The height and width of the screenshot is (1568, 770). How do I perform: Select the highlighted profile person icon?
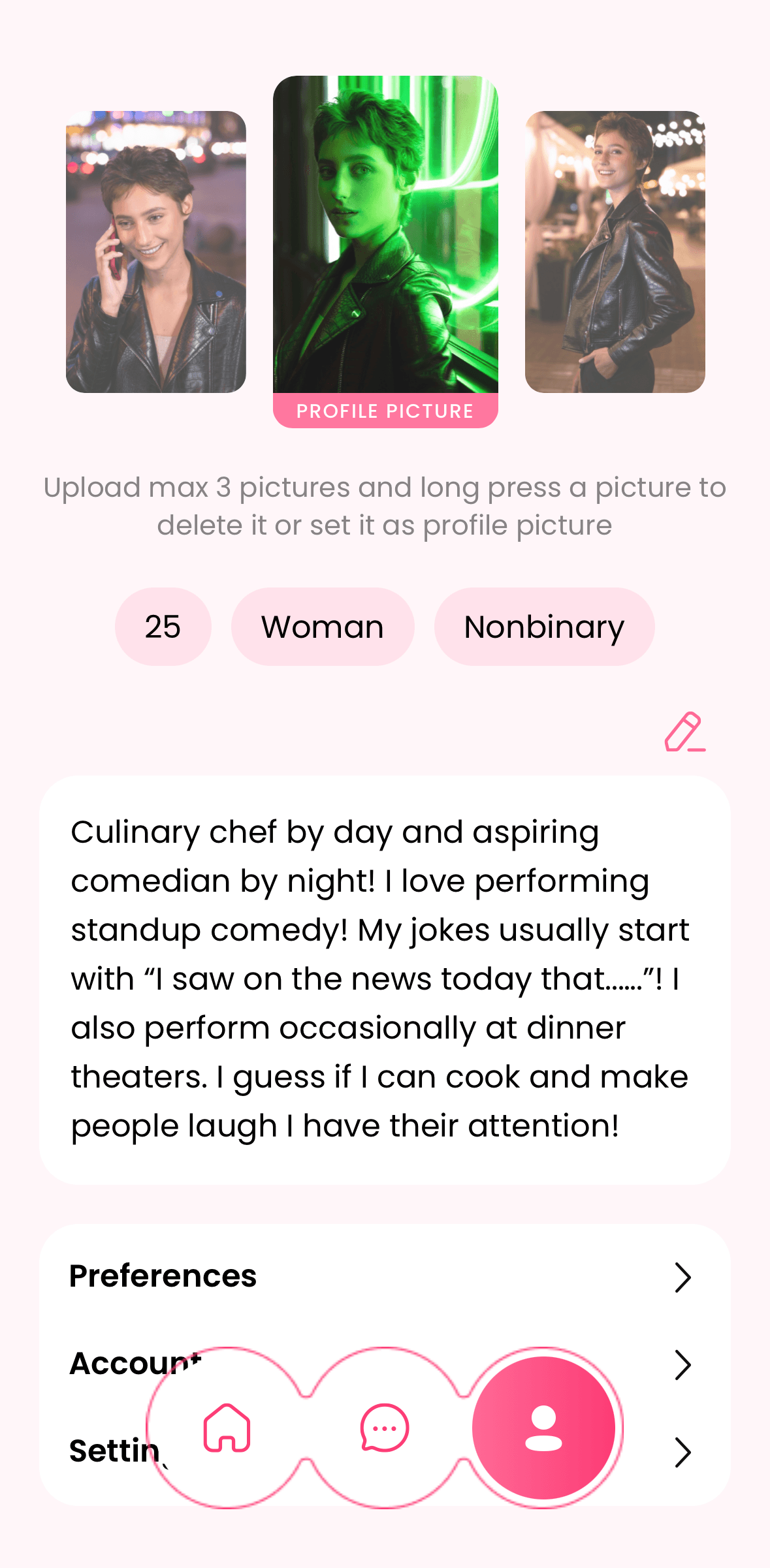[x=544, y=1428]
